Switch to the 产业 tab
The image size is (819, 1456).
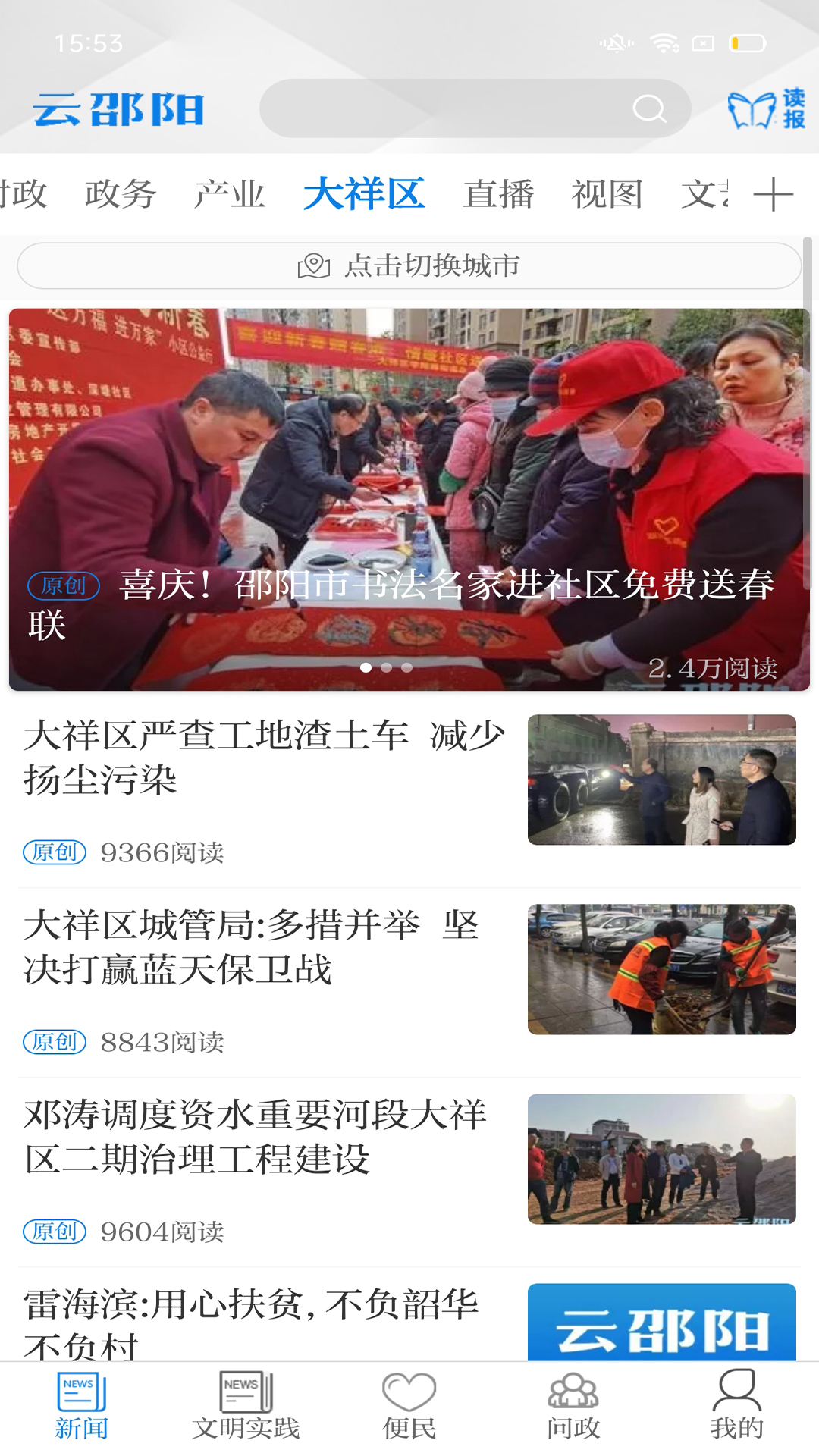tap(230, 194)
